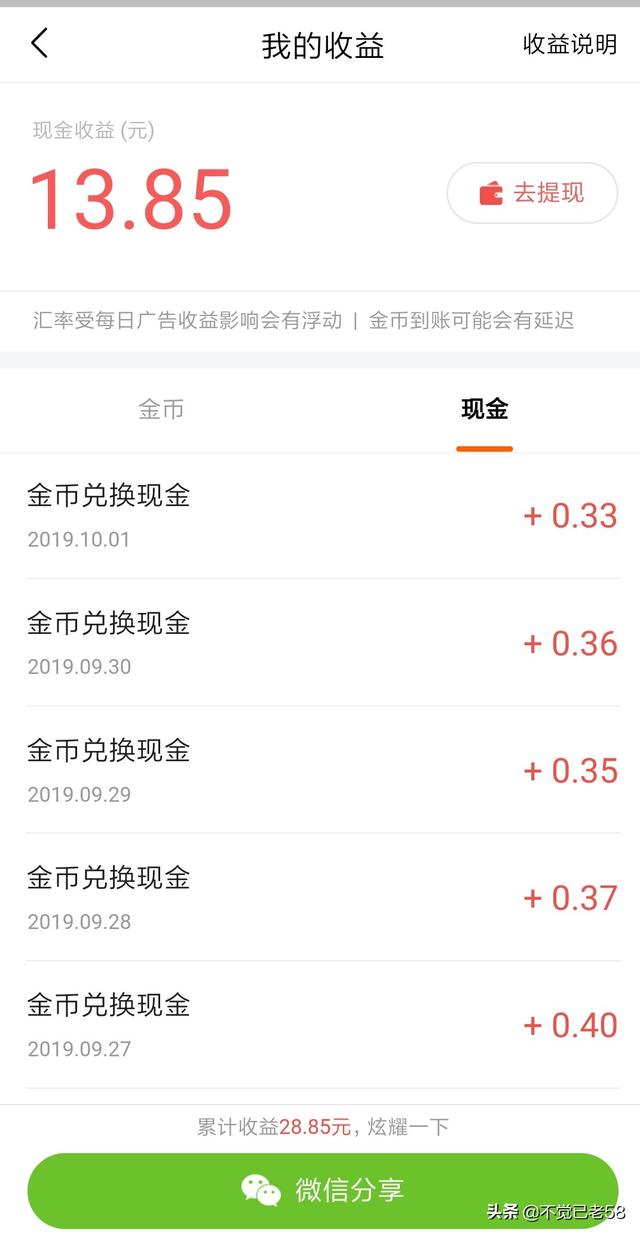Select the 现金 tab
Viewport: 640px width, 1235px height.
[x=484, y=409]
